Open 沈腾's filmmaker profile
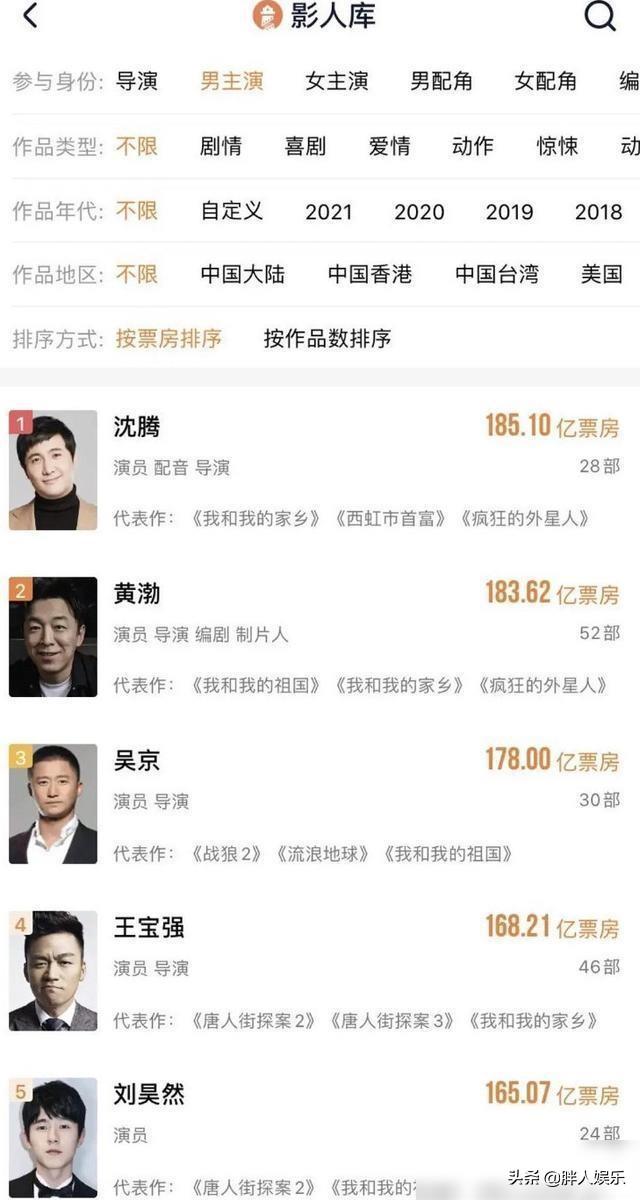 137,427
